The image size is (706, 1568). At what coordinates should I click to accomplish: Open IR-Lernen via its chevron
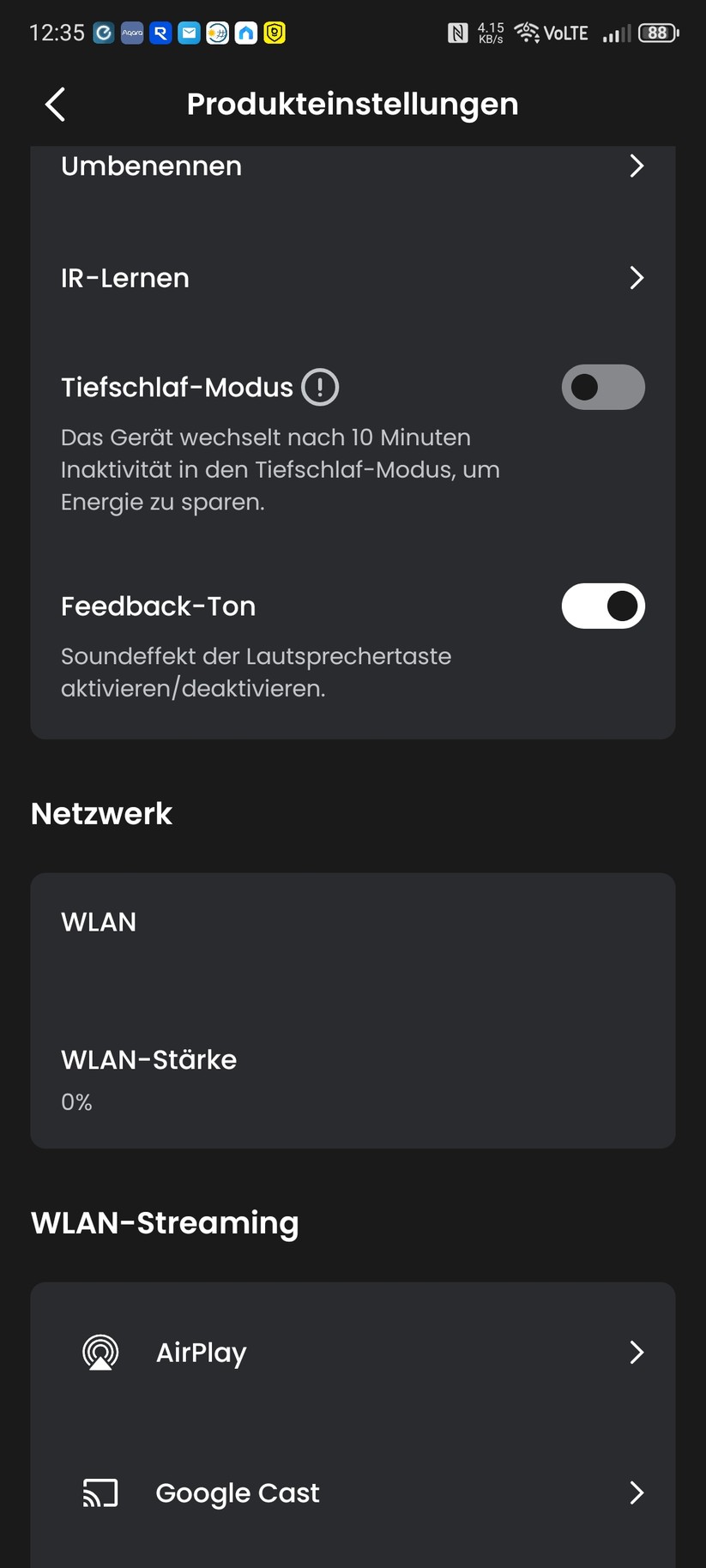(x=636, y=278)
